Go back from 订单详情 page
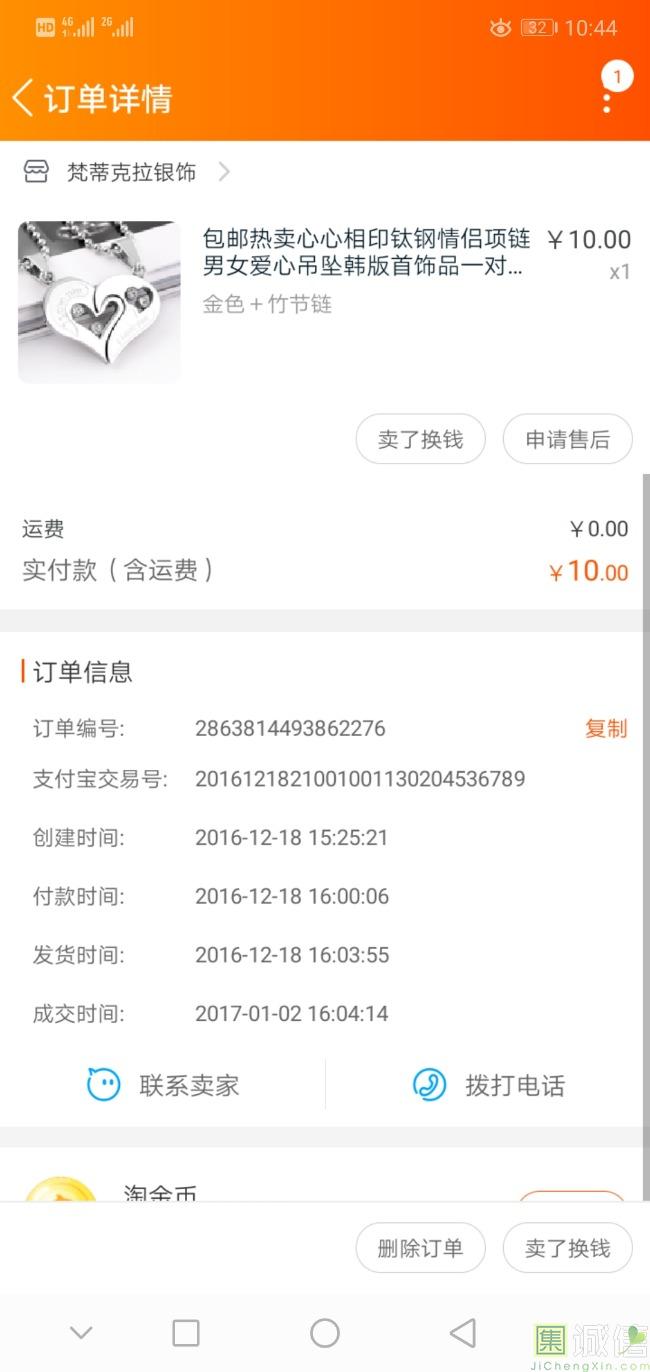 point(24,98)
